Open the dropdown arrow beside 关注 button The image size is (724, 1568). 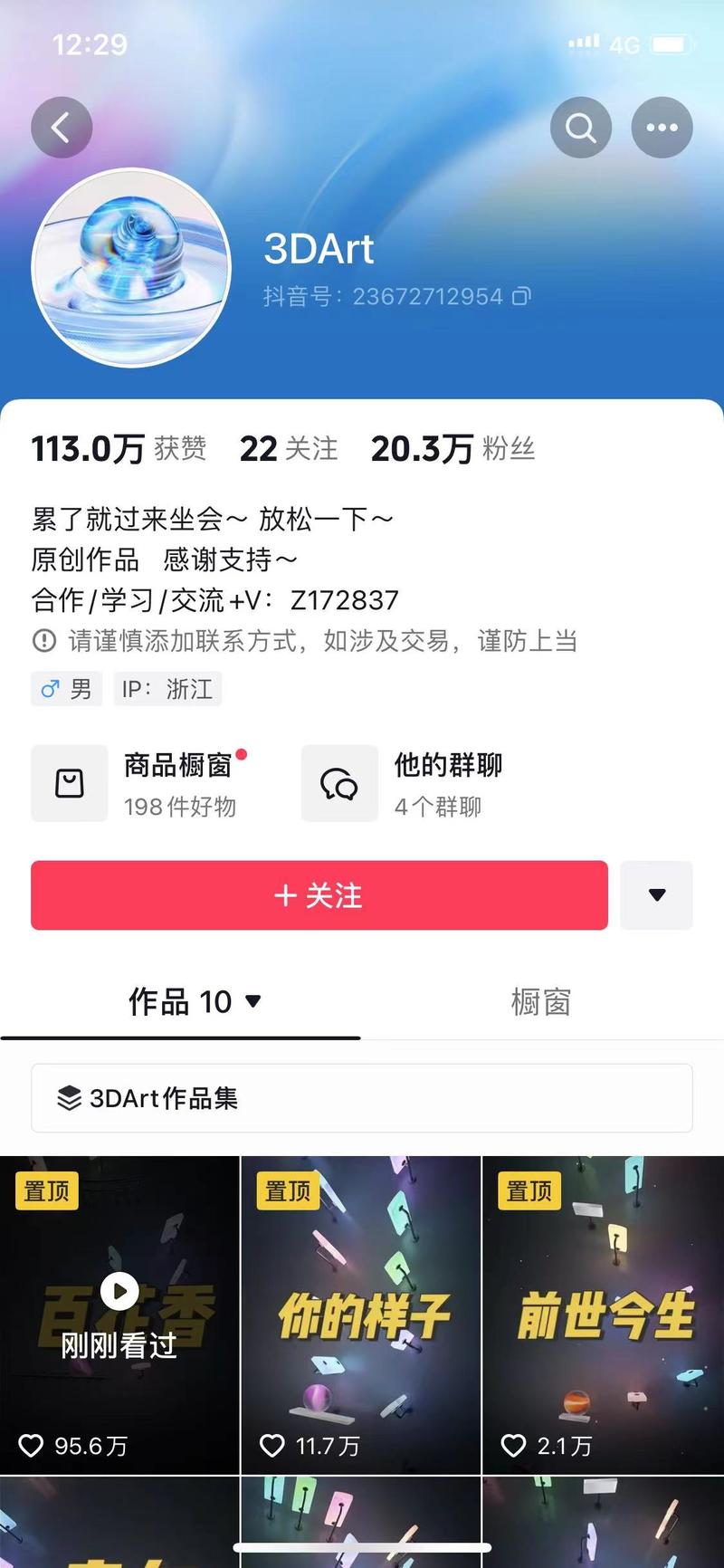[x=655, y=895]
